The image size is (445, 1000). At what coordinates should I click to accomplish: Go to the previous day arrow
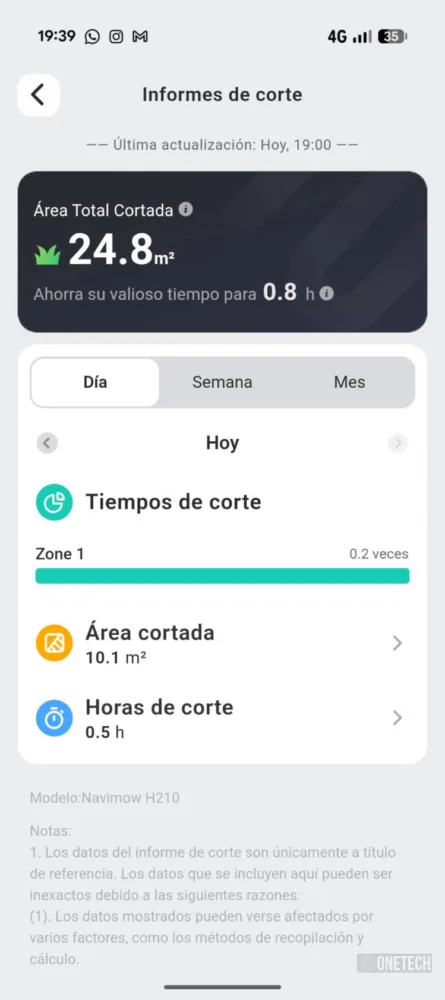point(47,443)
